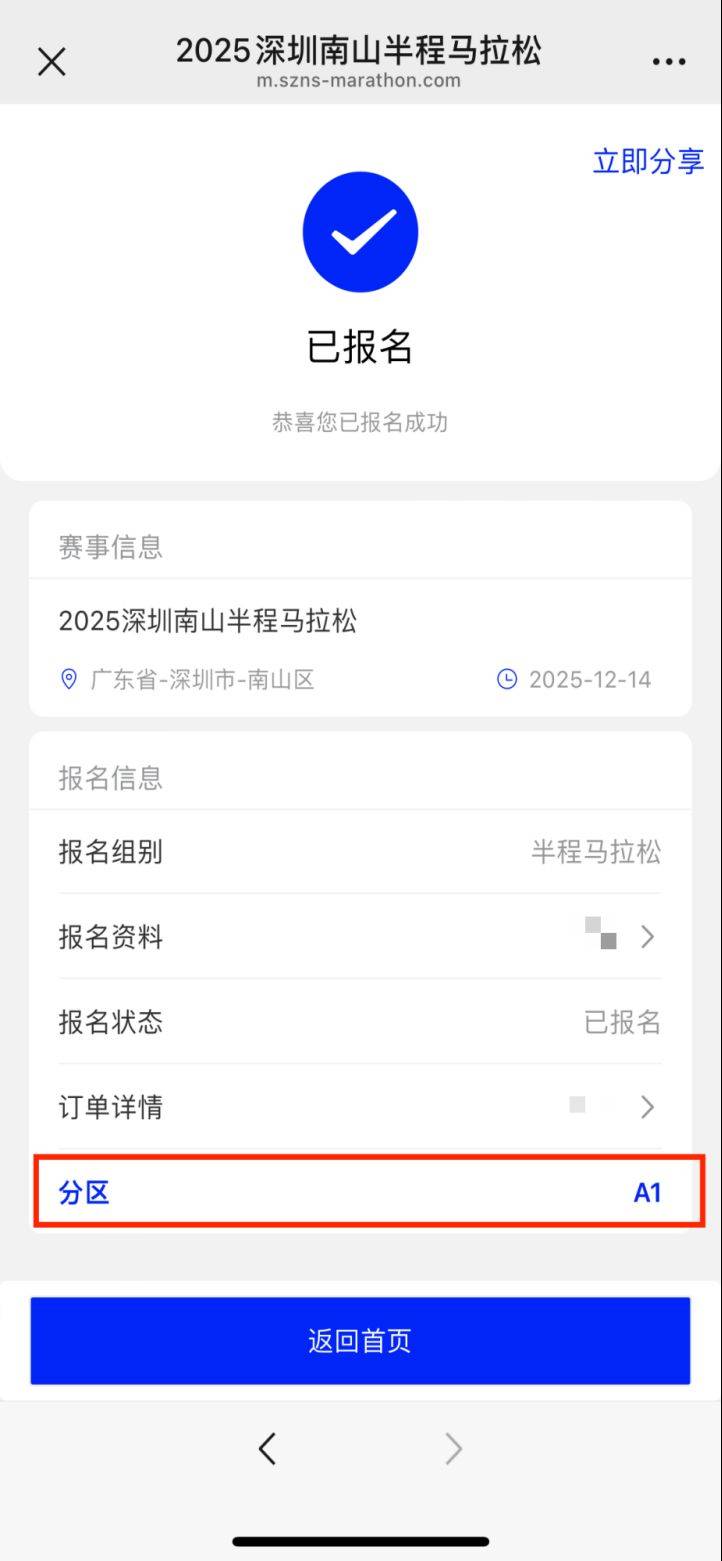722x1561 pixels.
Task: Tap the home indicator bar at screen bottom
Action: pos(360,1538)
